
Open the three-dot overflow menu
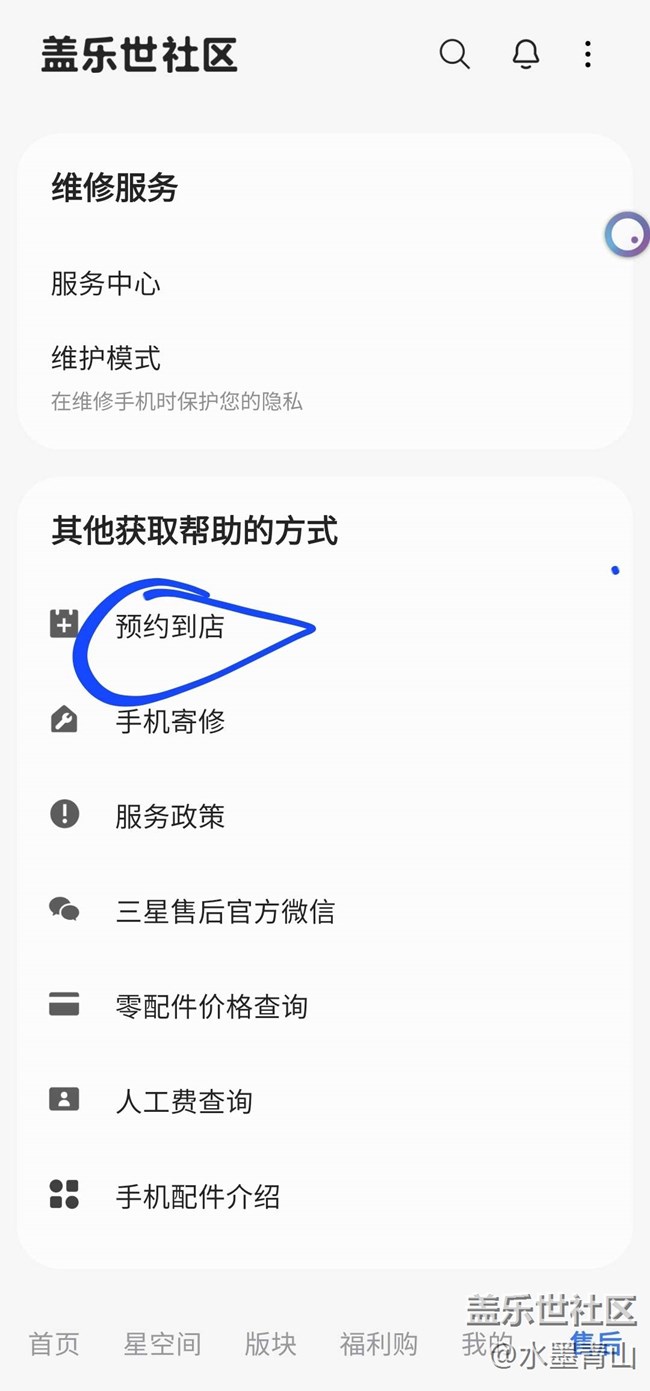588,54
